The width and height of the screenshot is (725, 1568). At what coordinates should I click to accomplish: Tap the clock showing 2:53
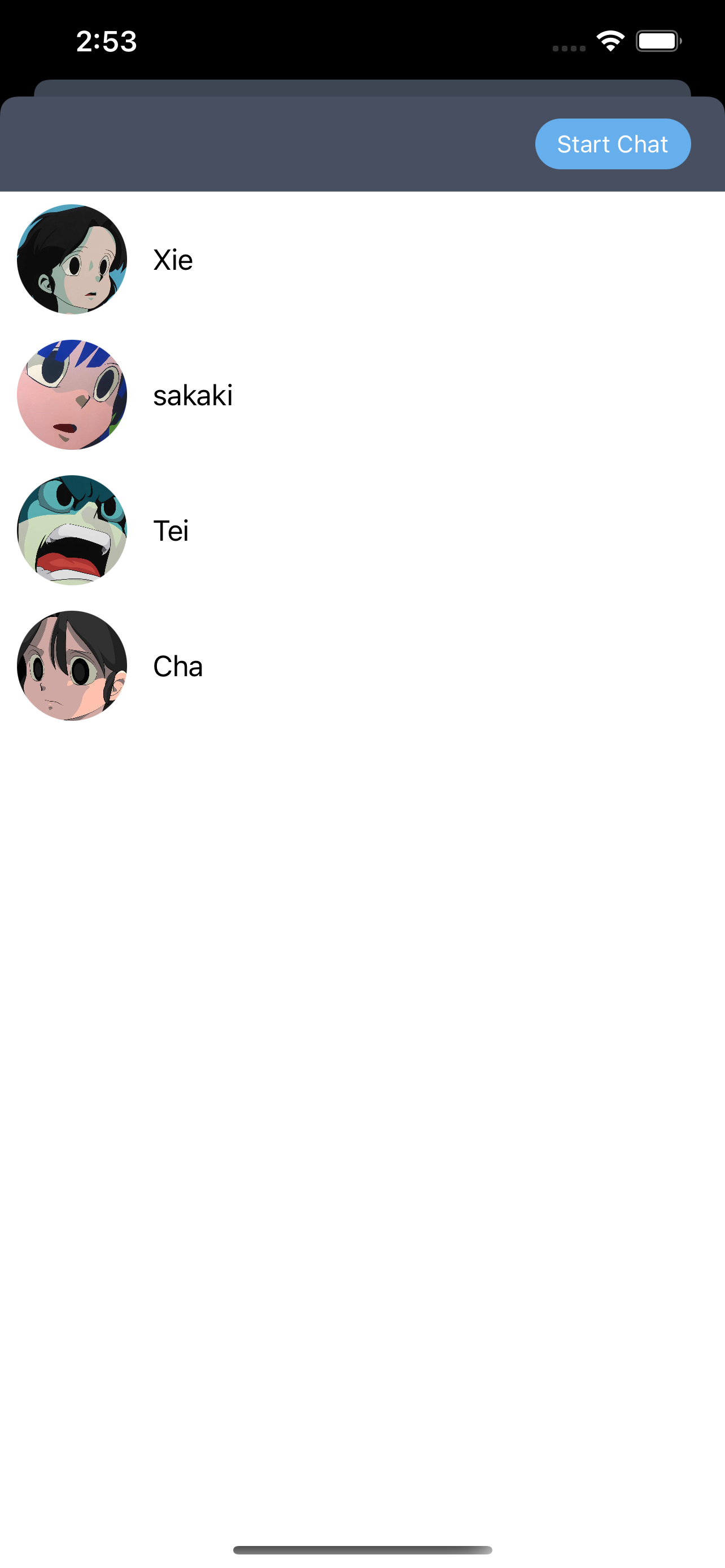click(107, 40)
